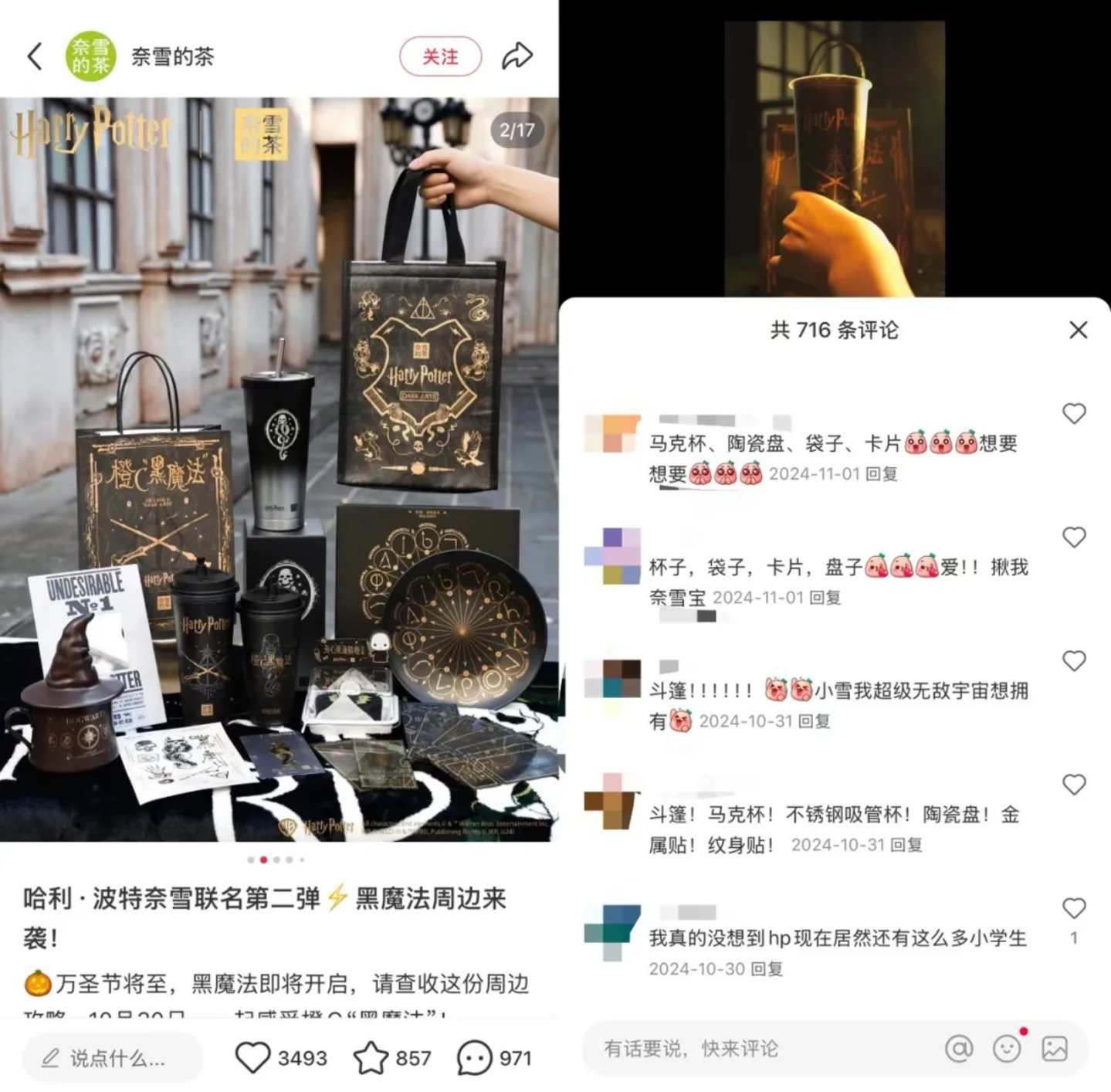Go back using the top-left arrow

coord(35,56)
